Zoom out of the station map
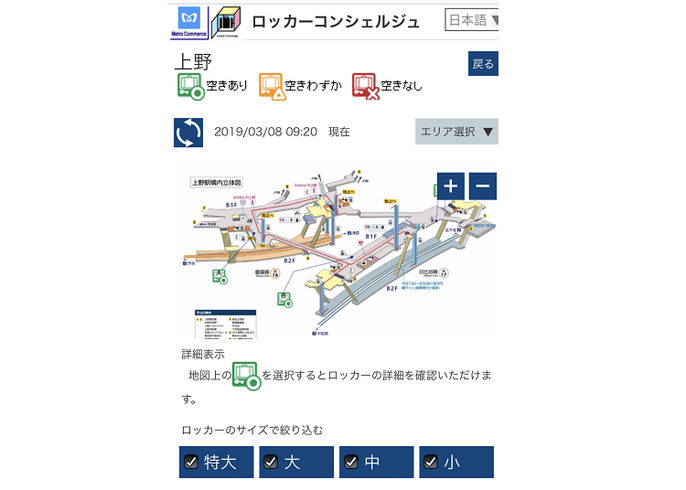The height and width of the screenshot is (490, 686). coord(482,186)
